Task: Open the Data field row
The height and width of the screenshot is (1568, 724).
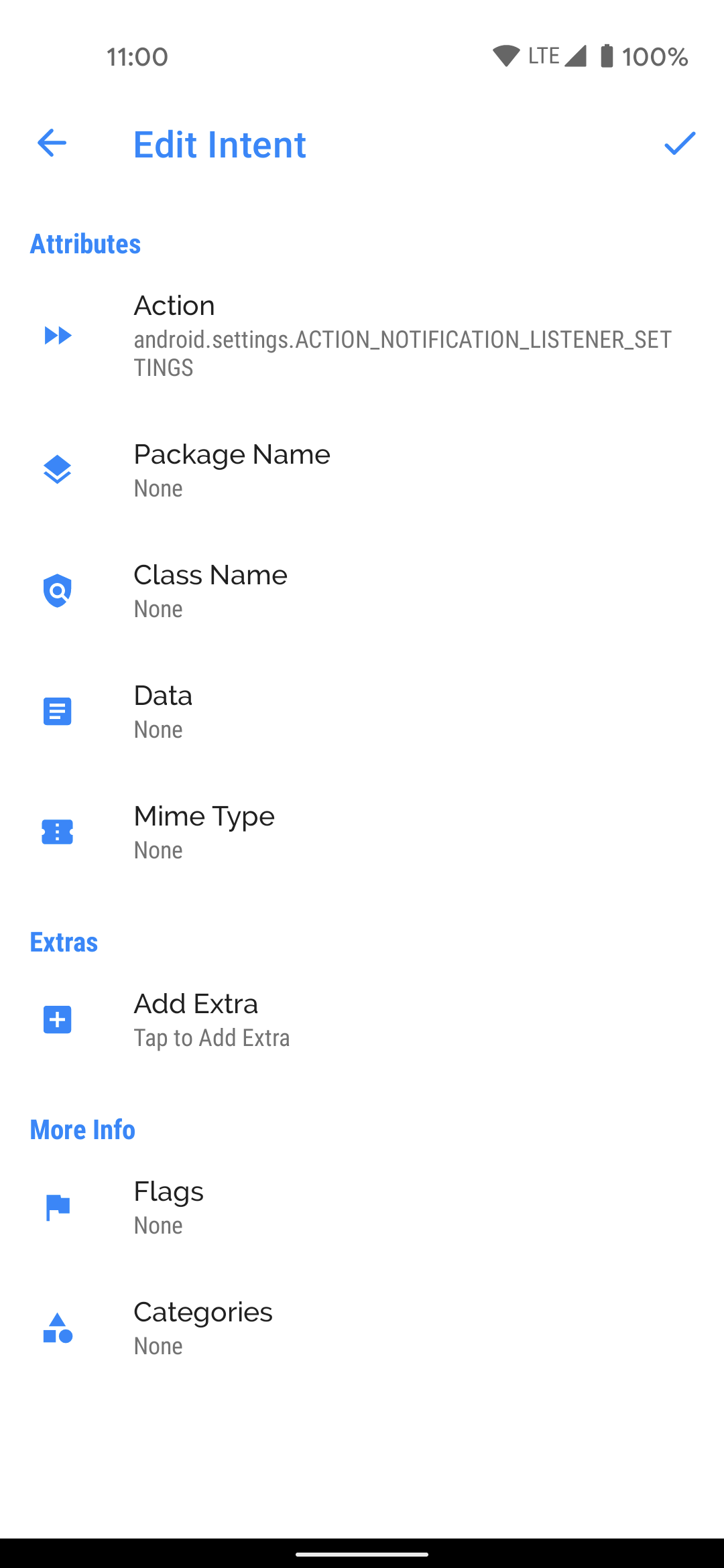Action: pos(362,712)
